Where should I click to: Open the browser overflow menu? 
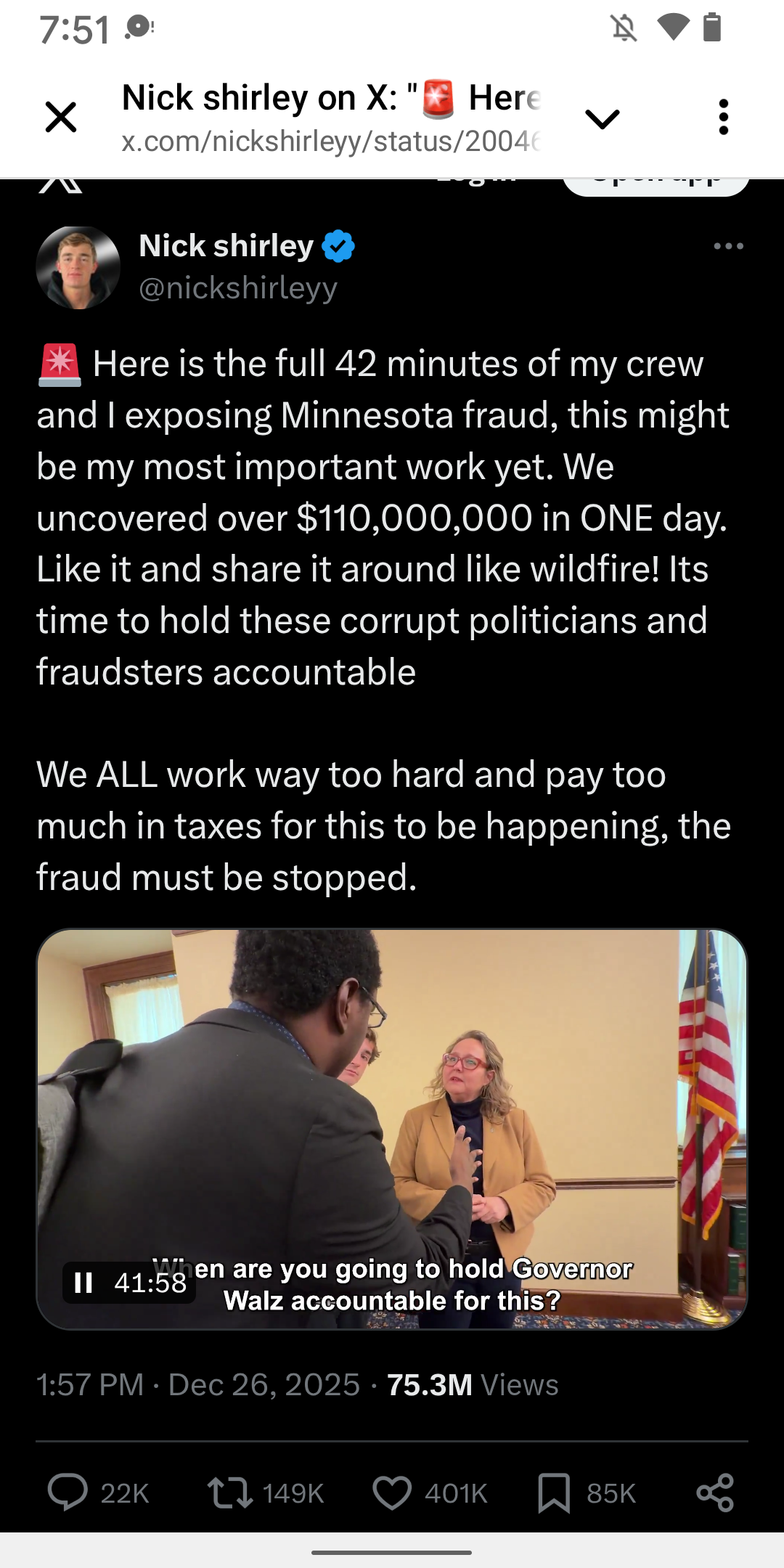point(723,117)
